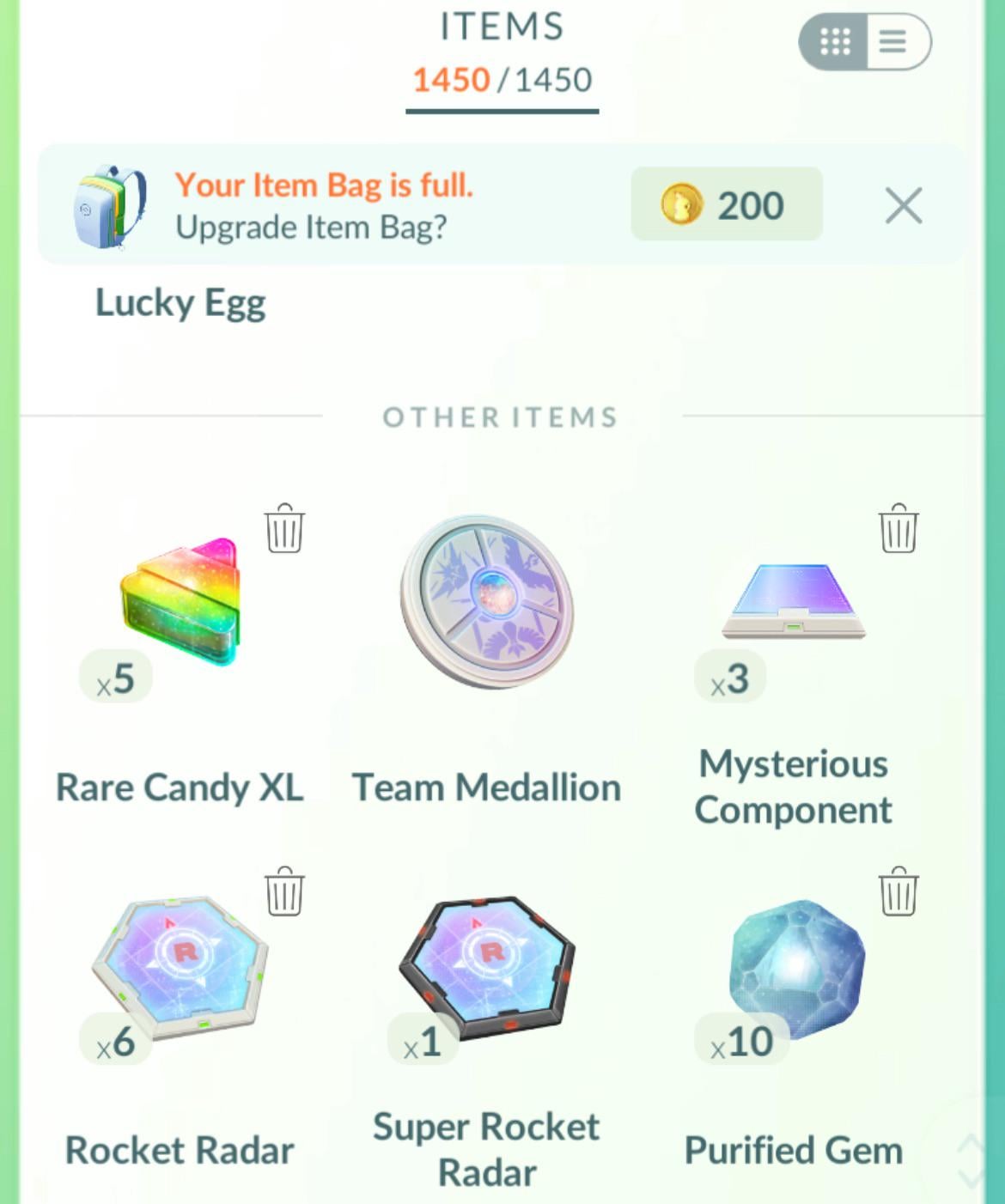The width and height of the screenshot is (1005, 1204).
Task: Open the Rocket Radar item
Action: tap(180, 966)
